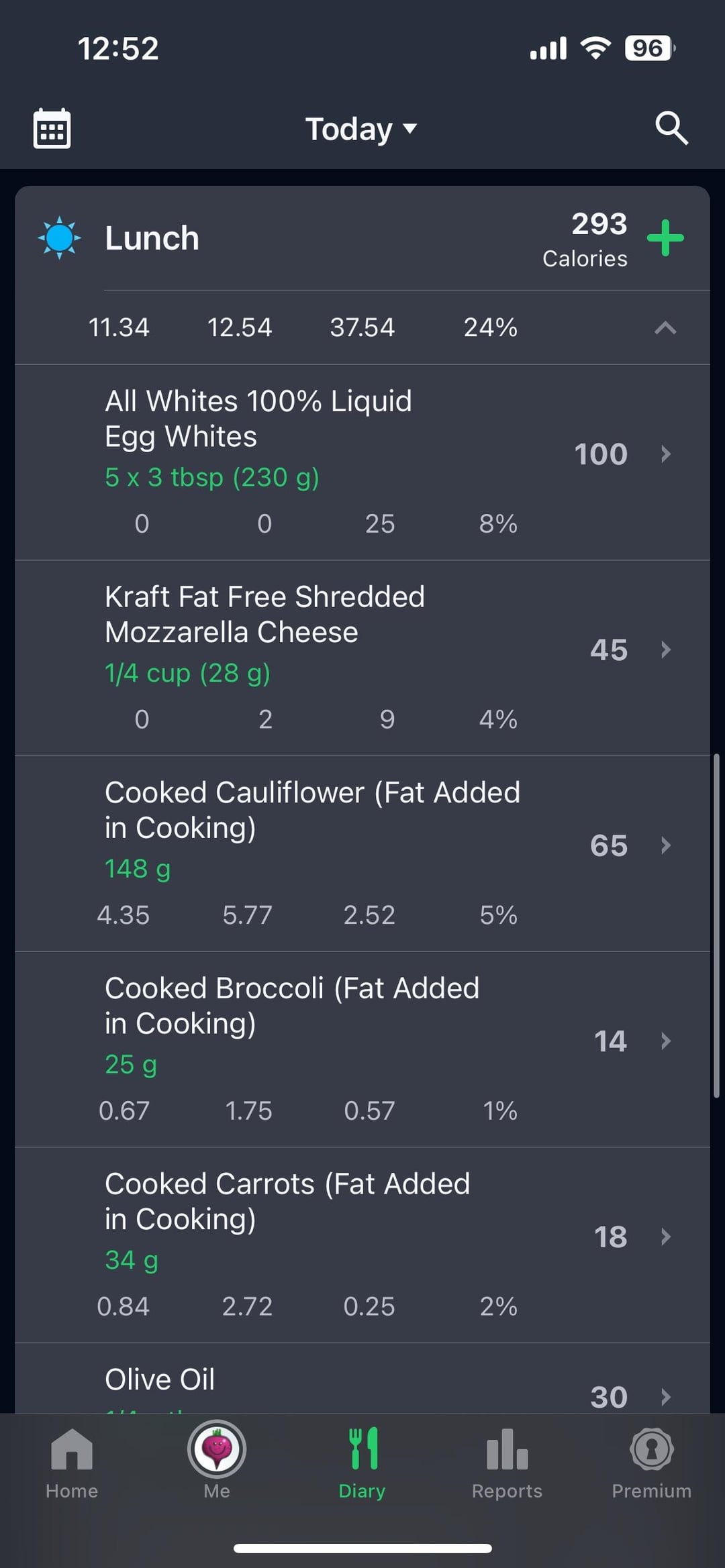Go to the Home tab
This screenshot has height=1568, width=725.
click(72, 1464)
